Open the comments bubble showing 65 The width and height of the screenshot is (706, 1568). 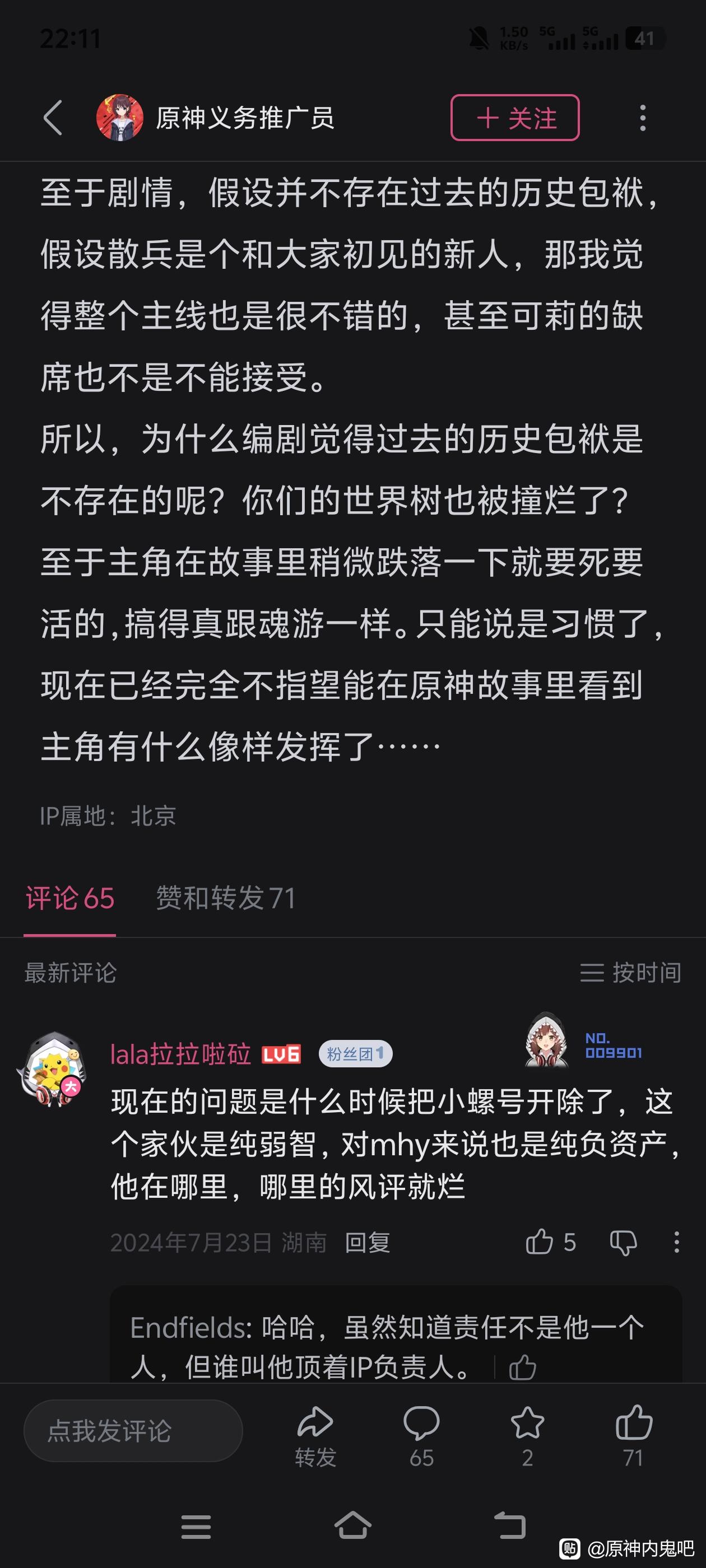pos(421,1436)
